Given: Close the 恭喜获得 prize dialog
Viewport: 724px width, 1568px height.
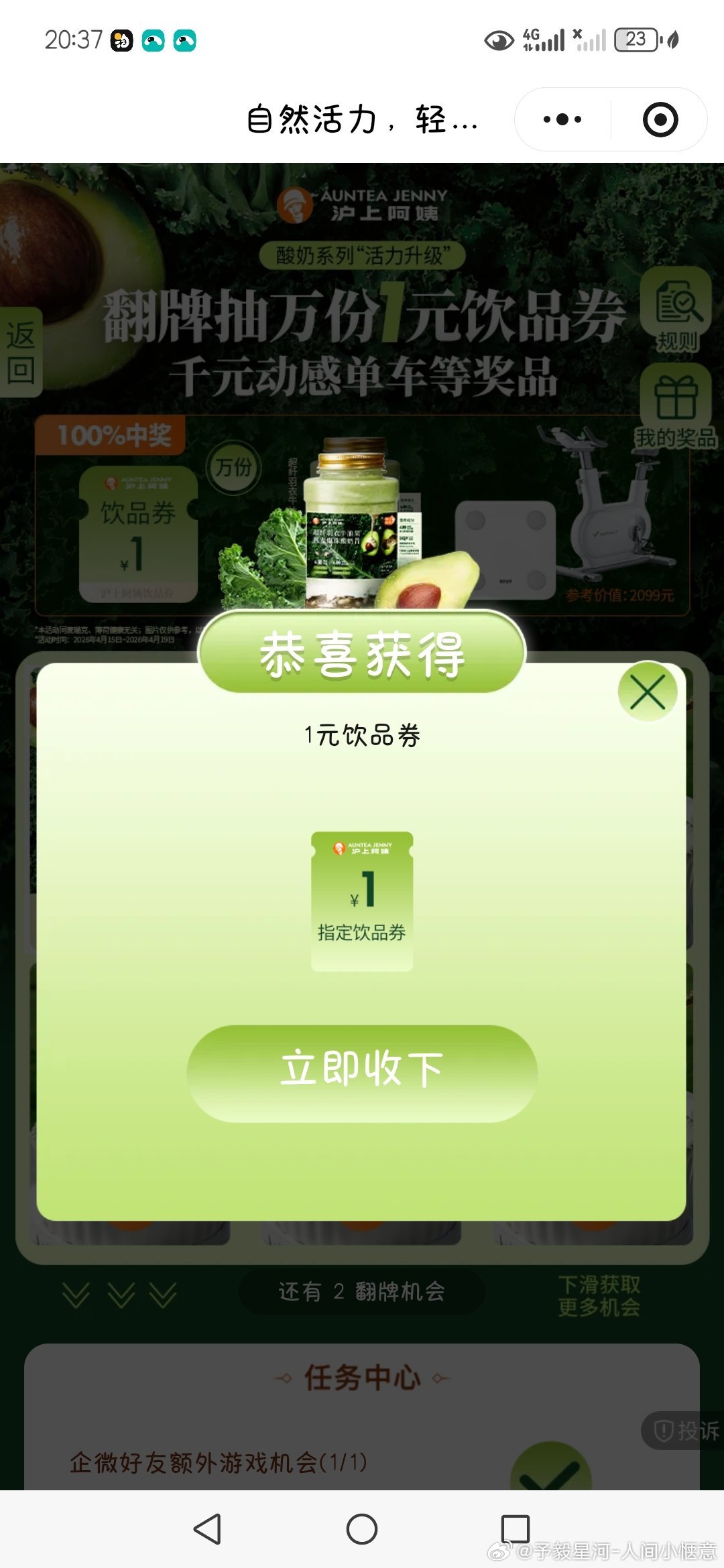Looking at the screenshot, I should click(x=647, y=692).
